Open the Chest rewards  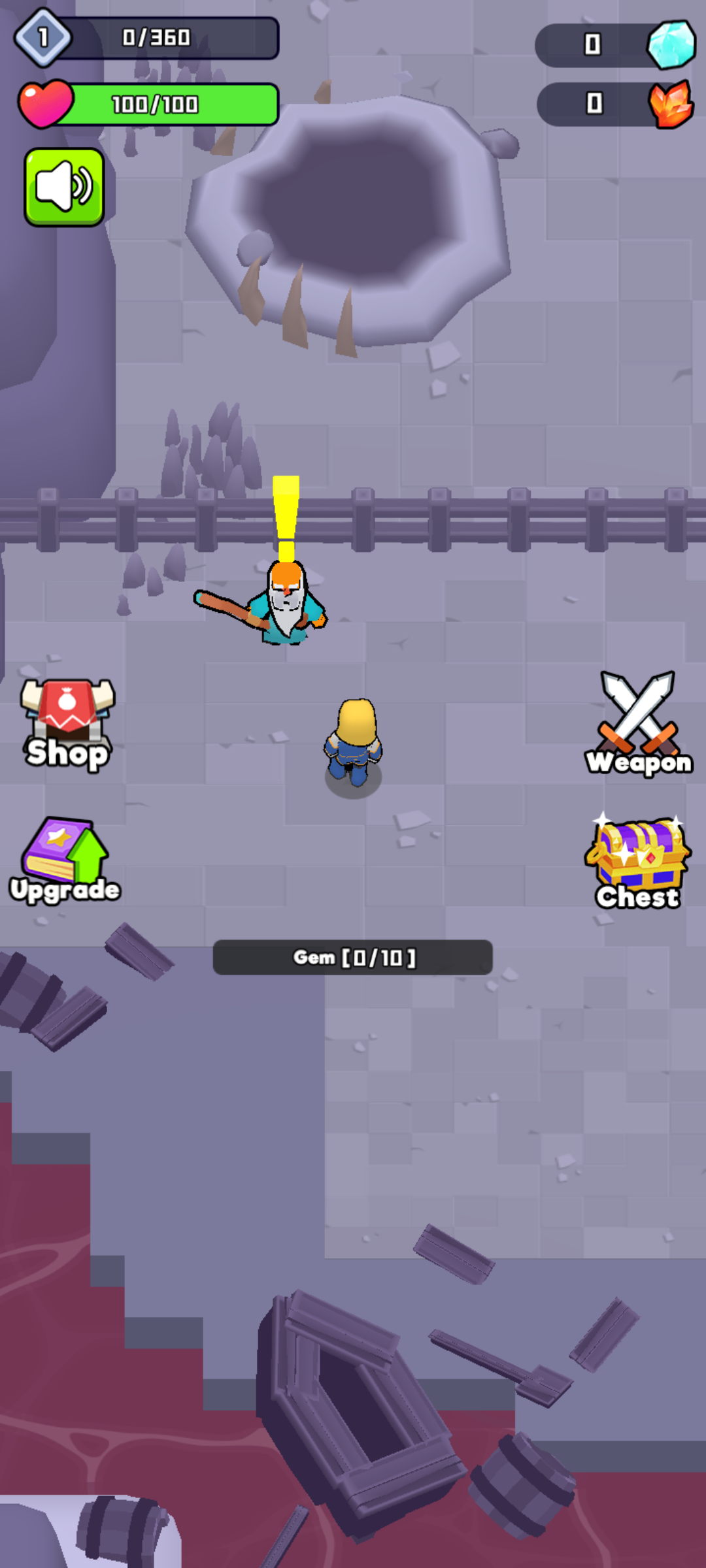(x=638, y=861)
